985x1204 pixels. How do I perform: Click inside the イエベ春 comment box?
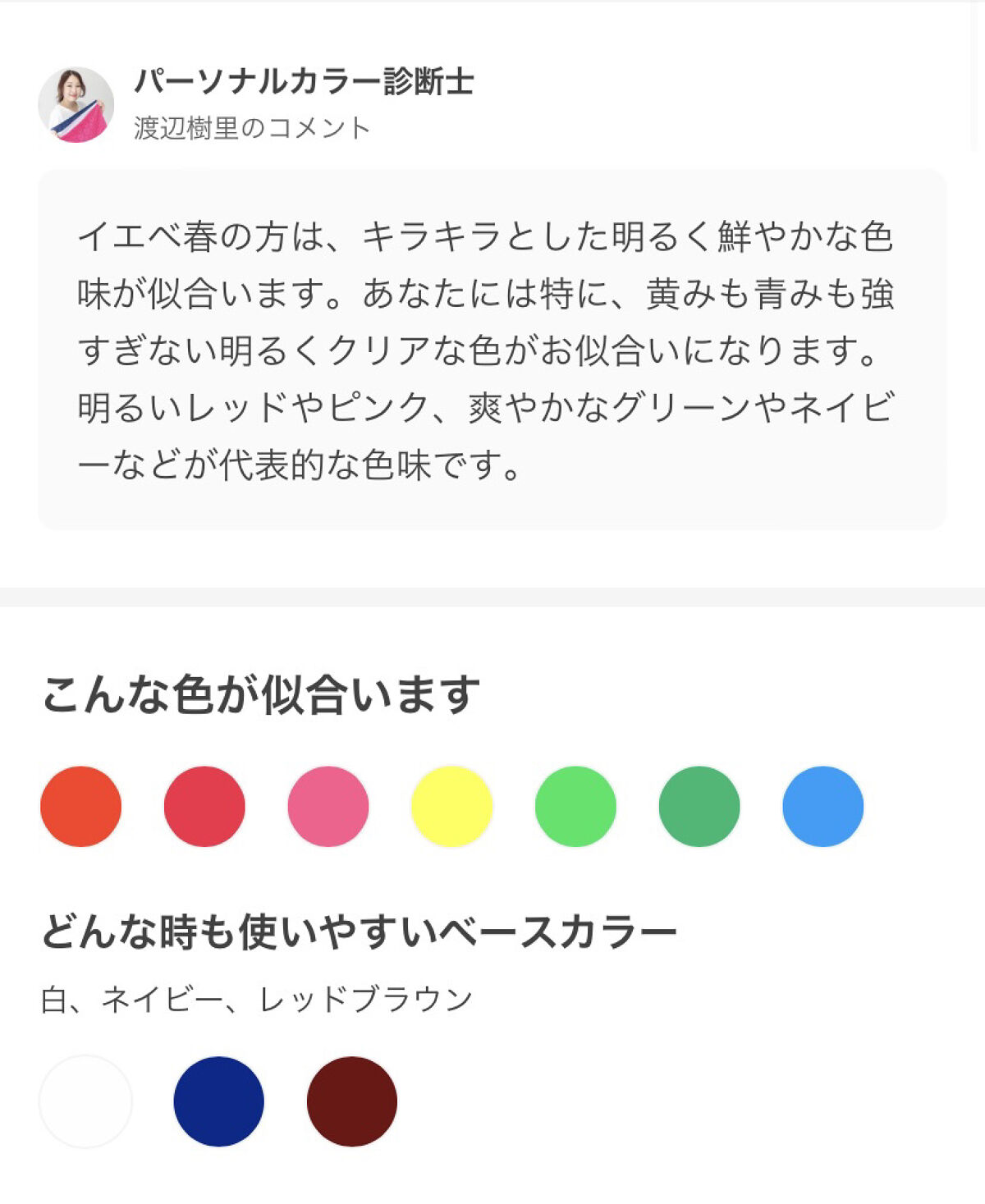(x=492, y=349)
